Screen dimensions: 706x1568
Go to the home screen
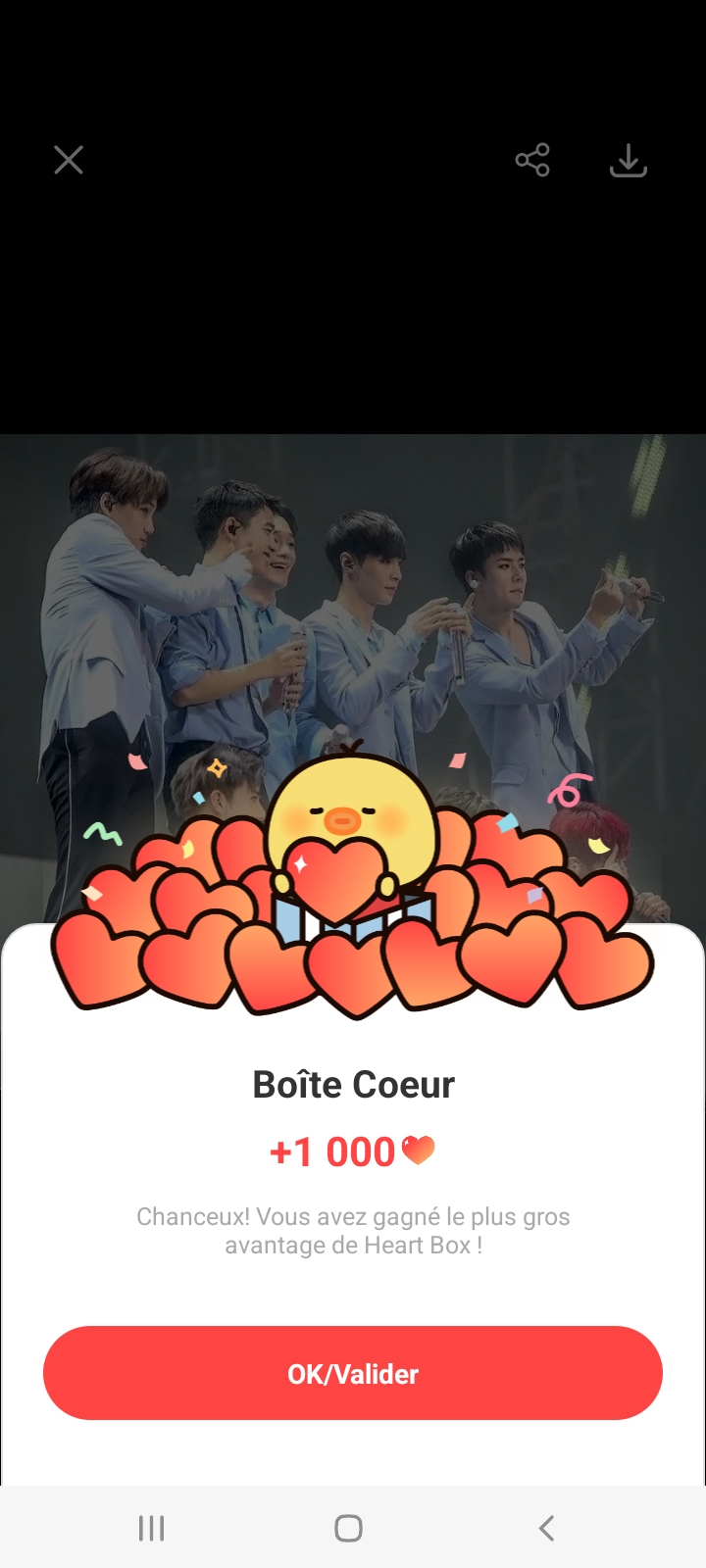click(348, 1528)
